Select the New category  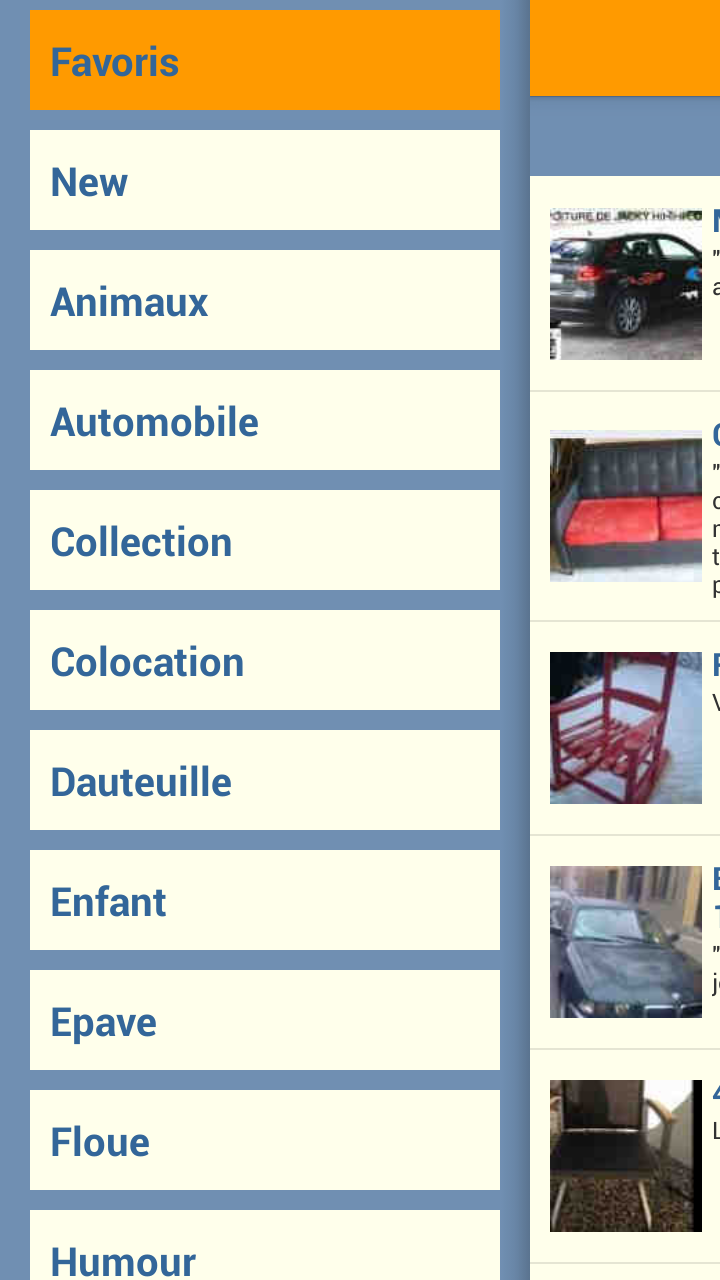[265, 180]
